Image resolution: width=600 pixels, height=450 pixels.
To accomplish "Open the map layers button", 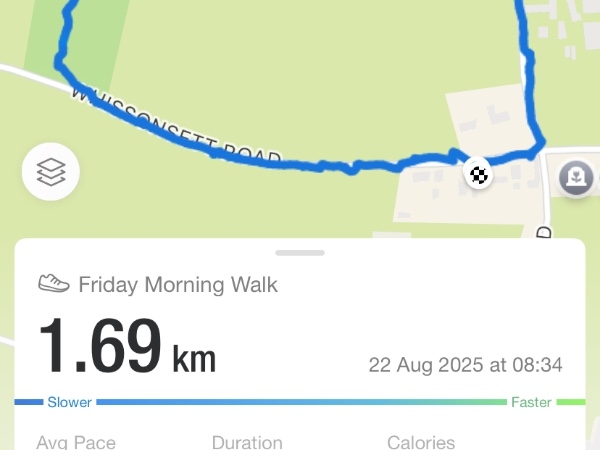I will pos(51,174).
